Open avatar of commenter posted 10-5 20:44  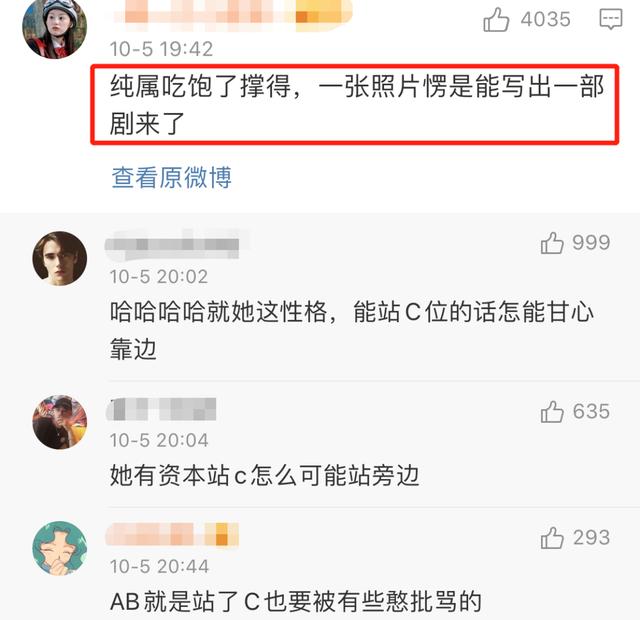point(59,549)
